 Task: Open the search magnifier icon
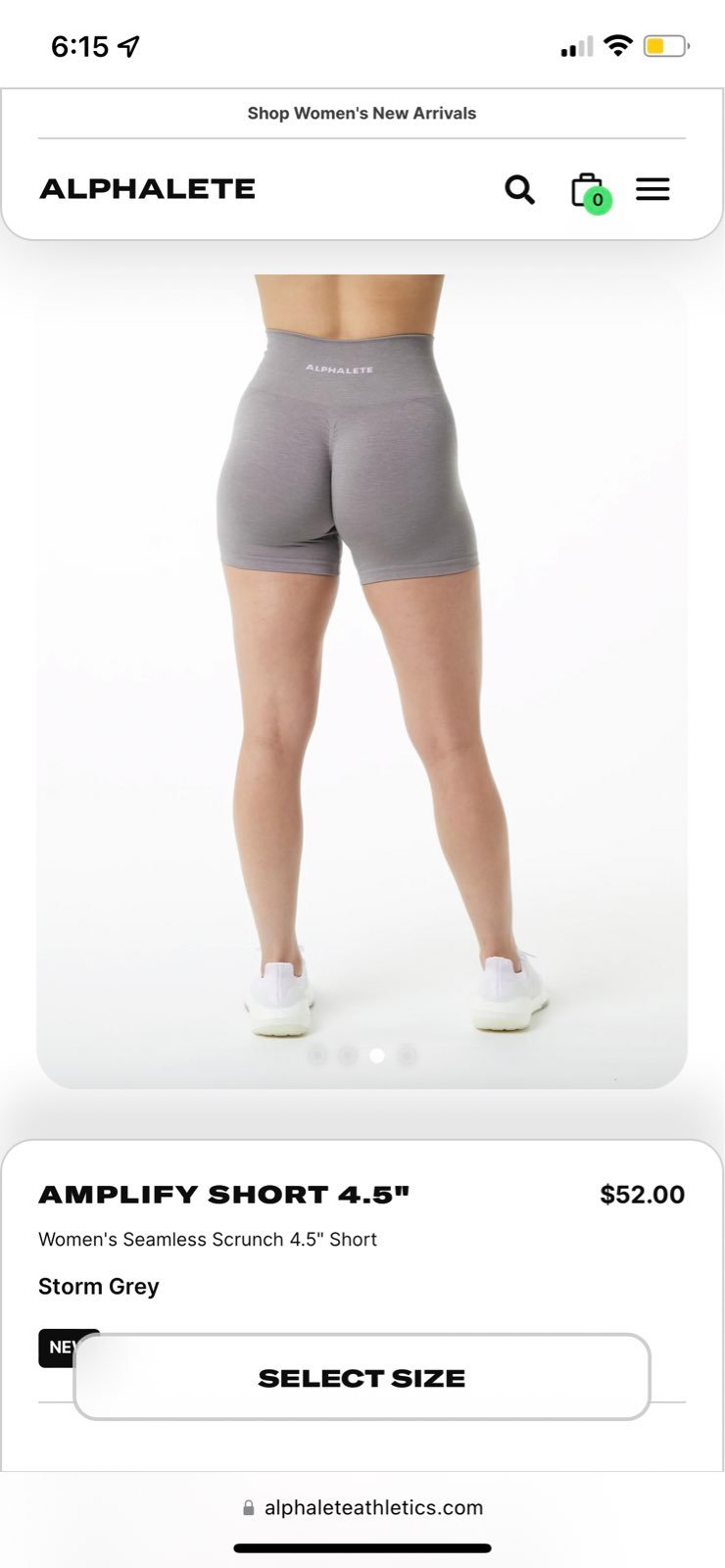519,189
